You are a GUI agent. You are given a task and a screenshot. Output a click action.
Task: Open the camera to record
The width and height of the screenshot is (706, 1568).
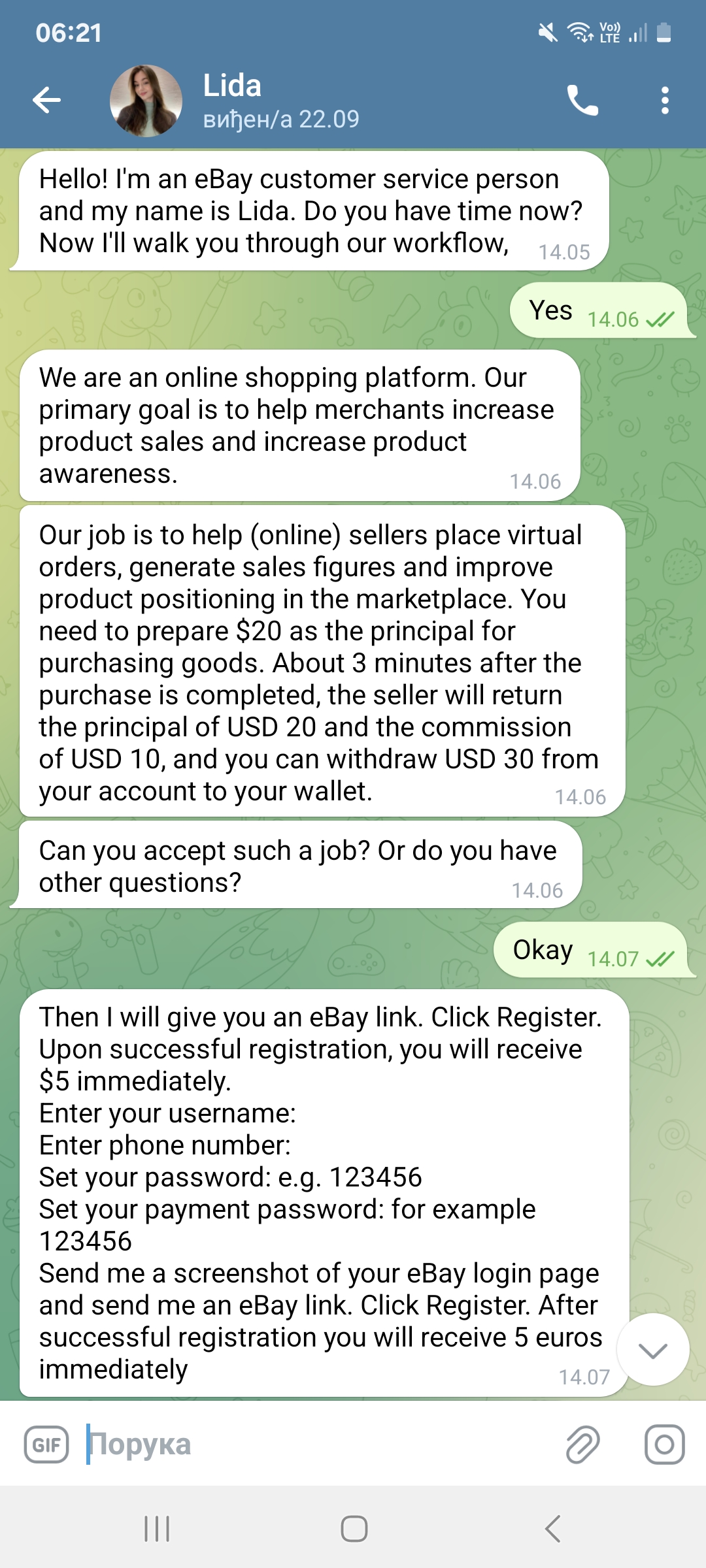[x=664, y=1444]
